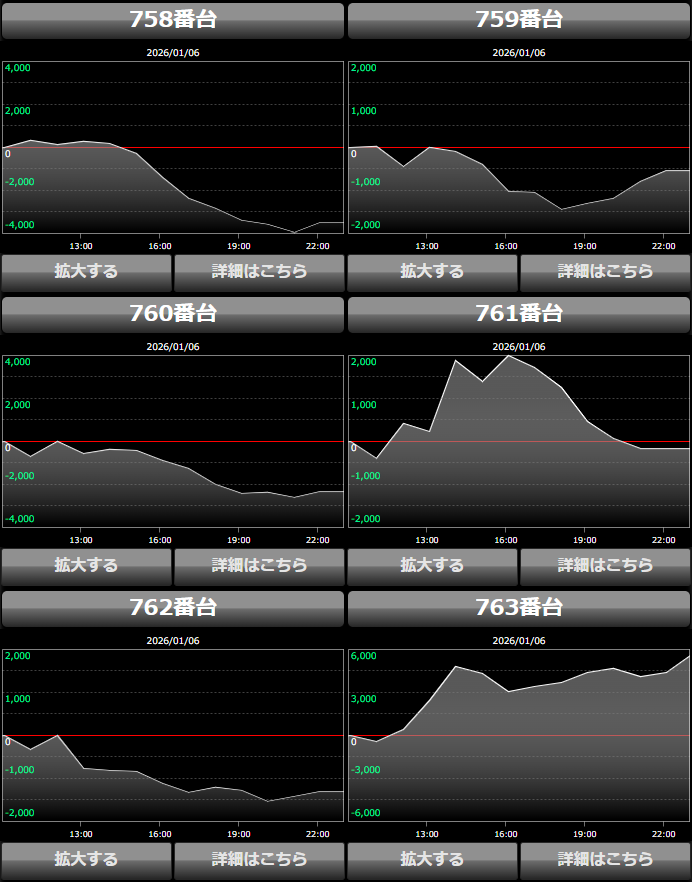Select 拡大する under the 760番台 graph
The image size is (692, 882).
(x=87, y=566)
